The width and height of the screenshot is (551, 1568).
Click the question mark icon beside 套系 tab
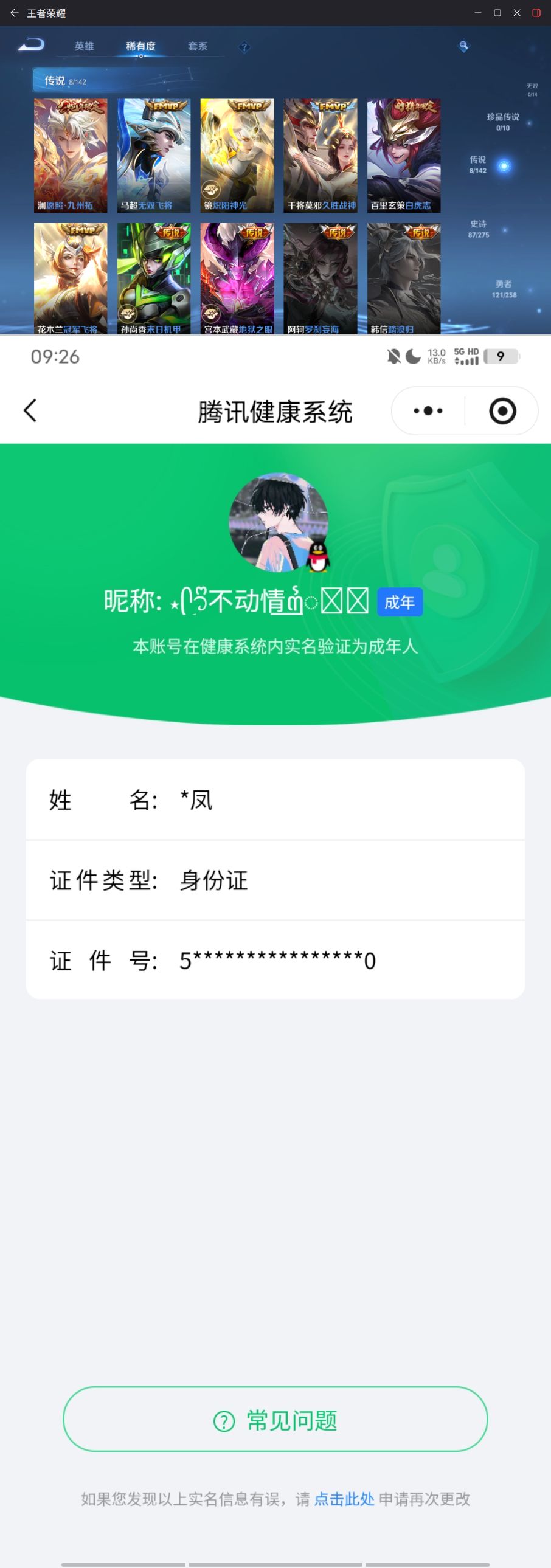[x=244, y=47]
